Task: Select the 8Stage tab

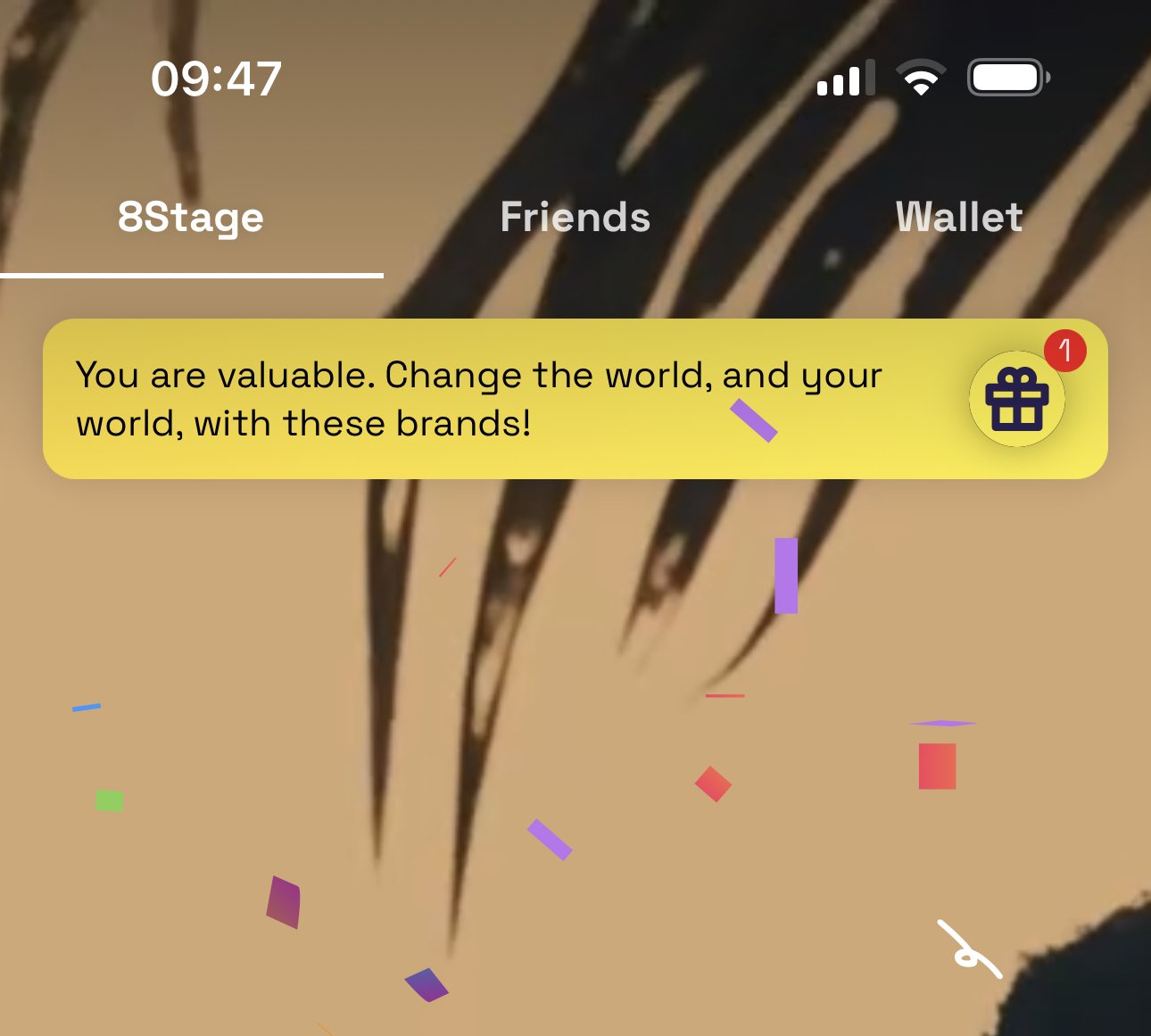Action: click(191, 218)
